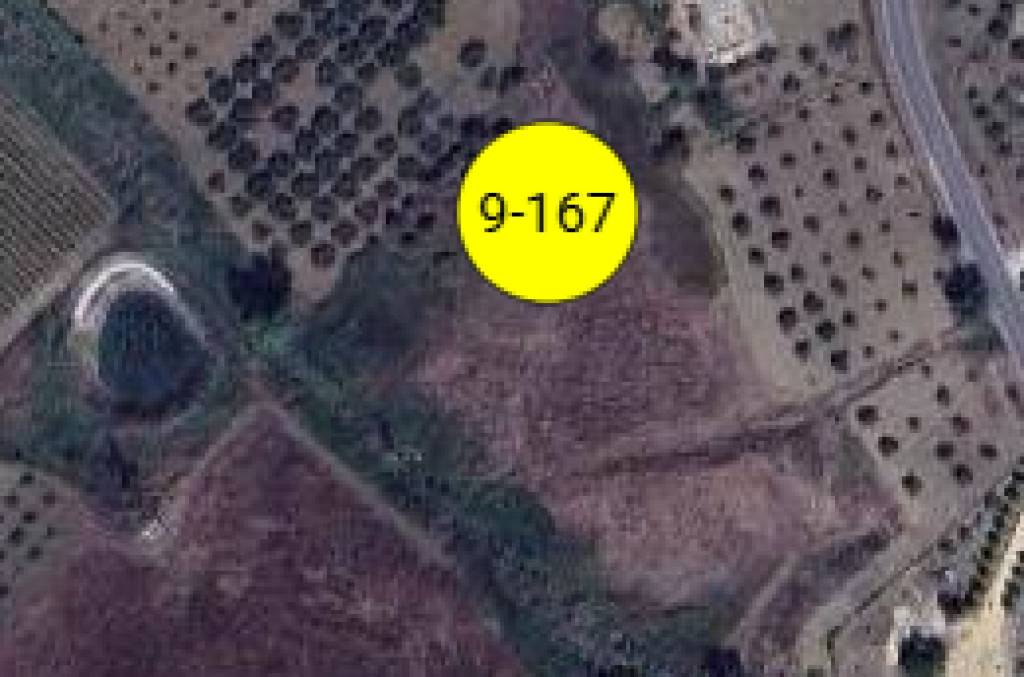Tap the yellow 9-167 map marker

pyautogui.click(x=547, y=212)
